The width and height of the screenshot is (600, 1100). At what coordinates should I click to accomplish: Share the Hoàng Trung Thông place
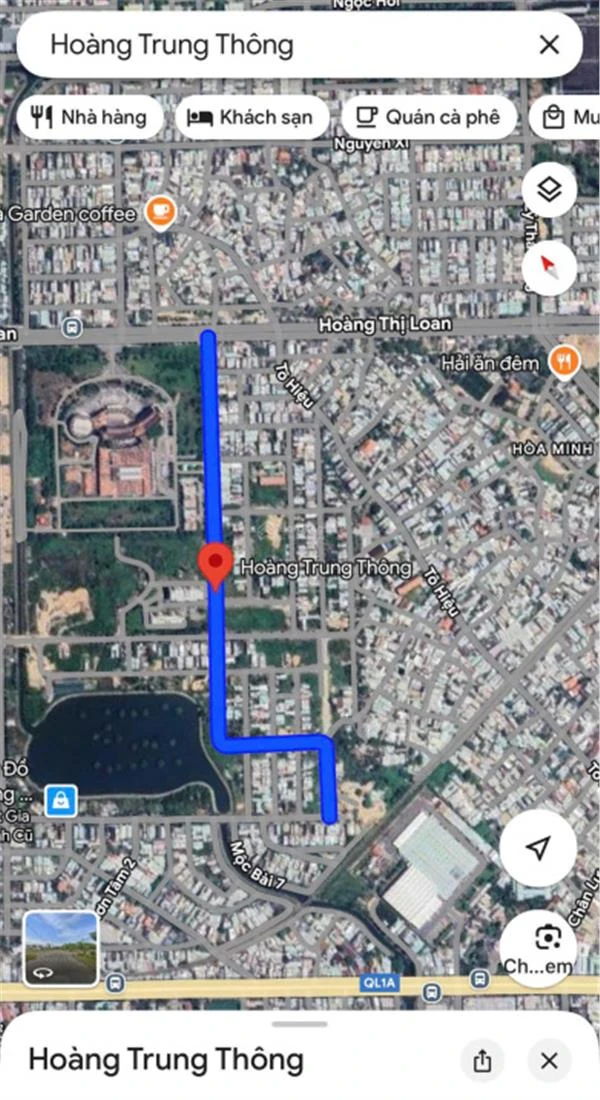(x=483, y=1061)
